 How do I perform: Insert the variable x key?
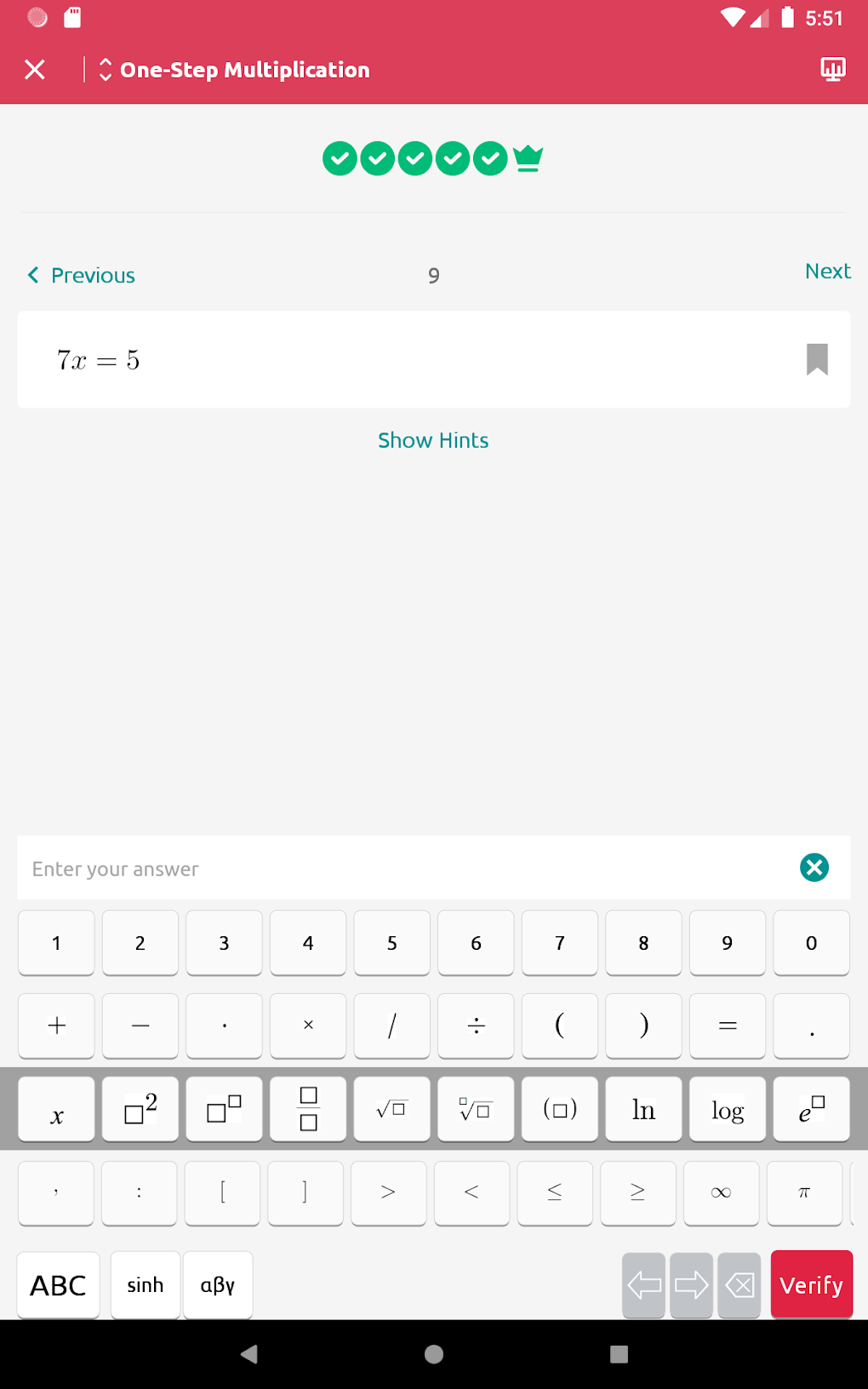56,1109
